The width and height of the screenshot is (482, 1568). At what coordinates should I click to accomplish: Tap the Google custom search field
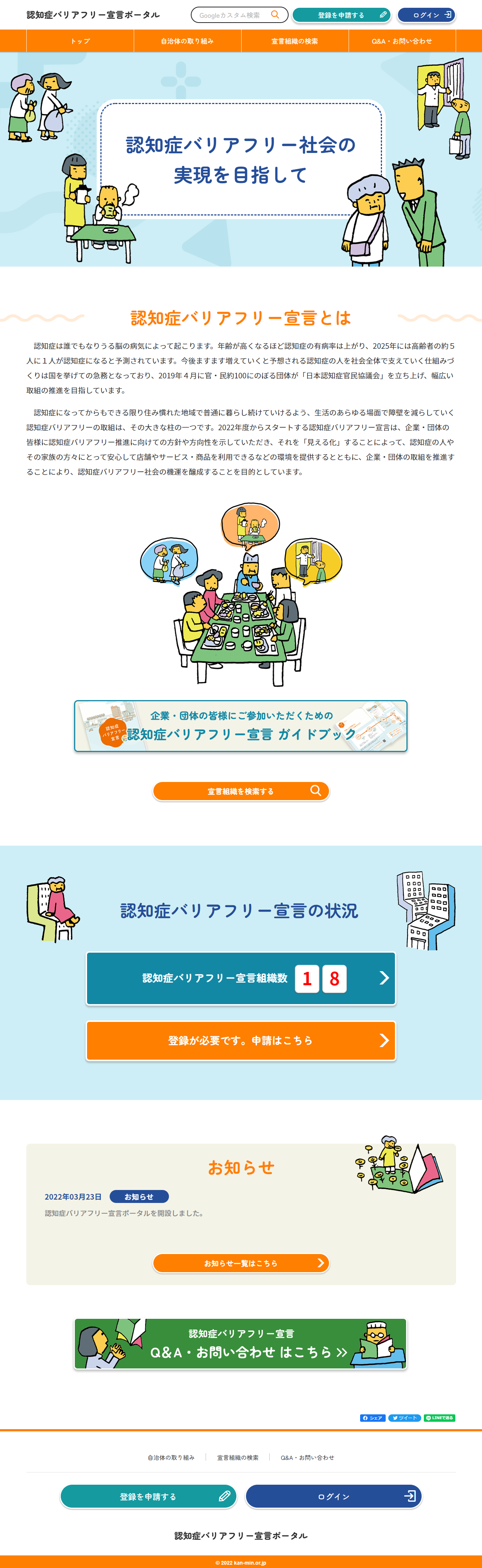tap(232, 14)
